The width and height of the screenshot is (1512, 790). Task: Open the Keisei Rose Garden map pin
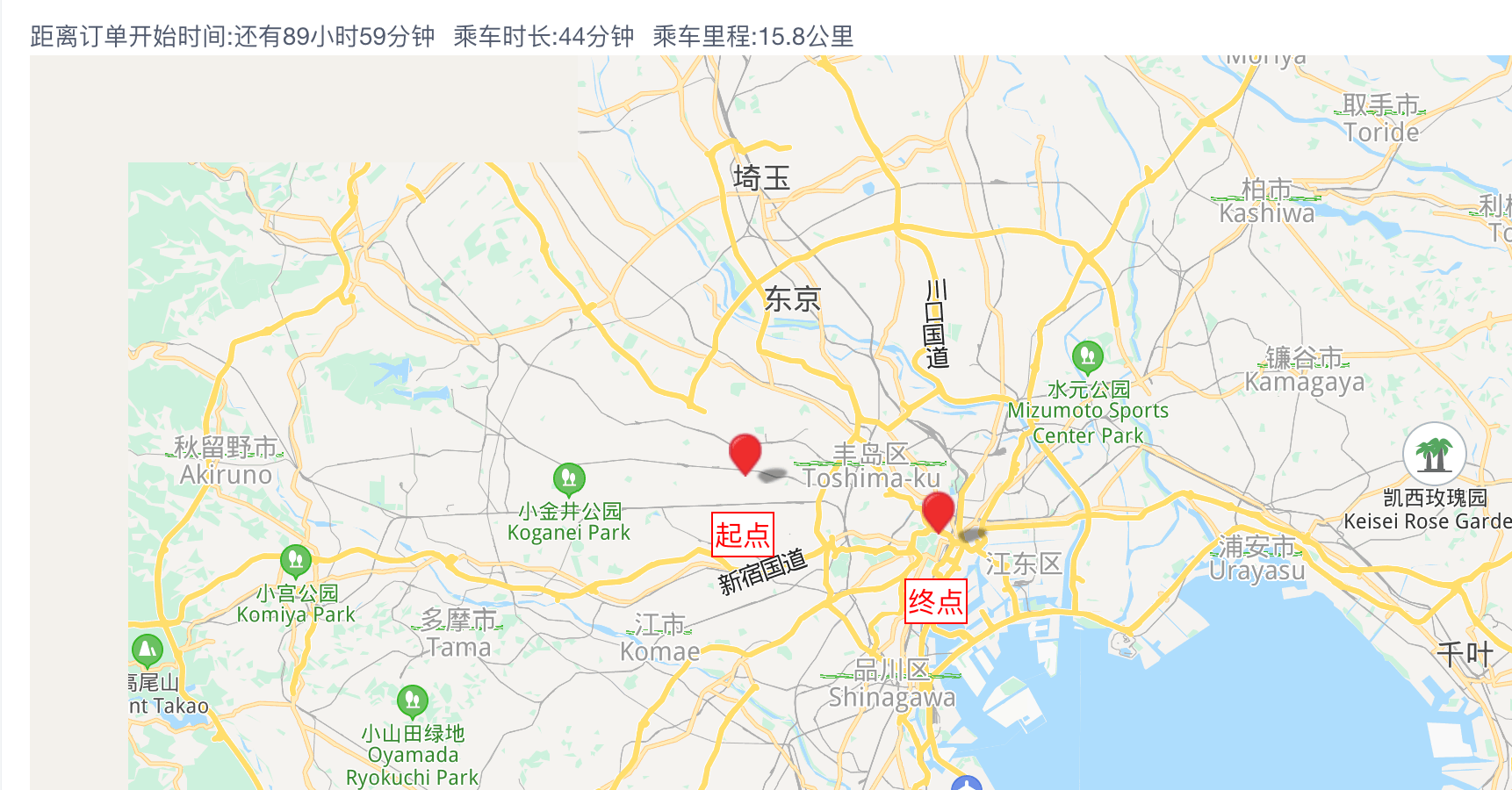point(1434,454)
